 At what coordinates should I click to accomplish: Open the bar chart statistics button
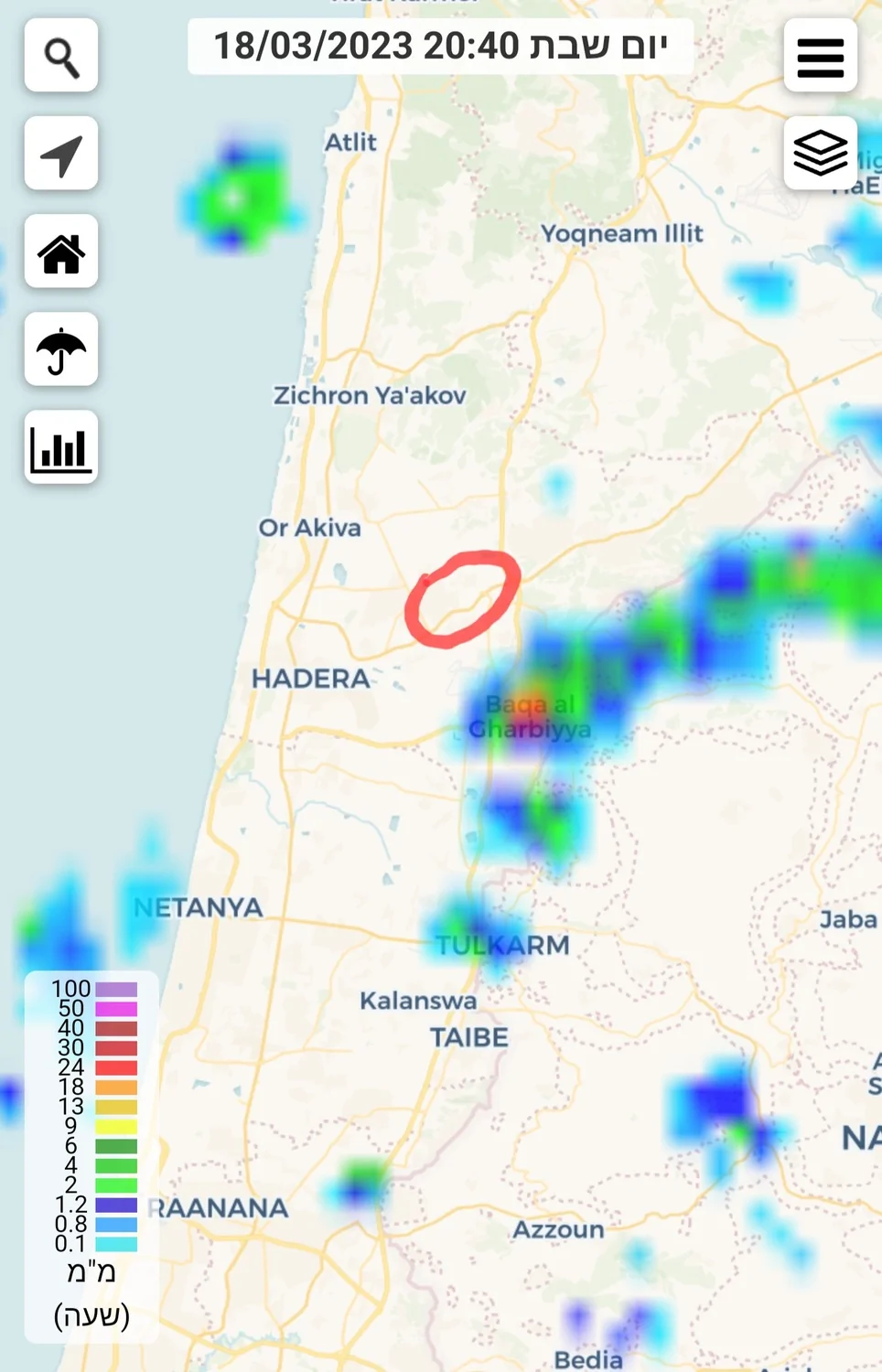[61, 447]
